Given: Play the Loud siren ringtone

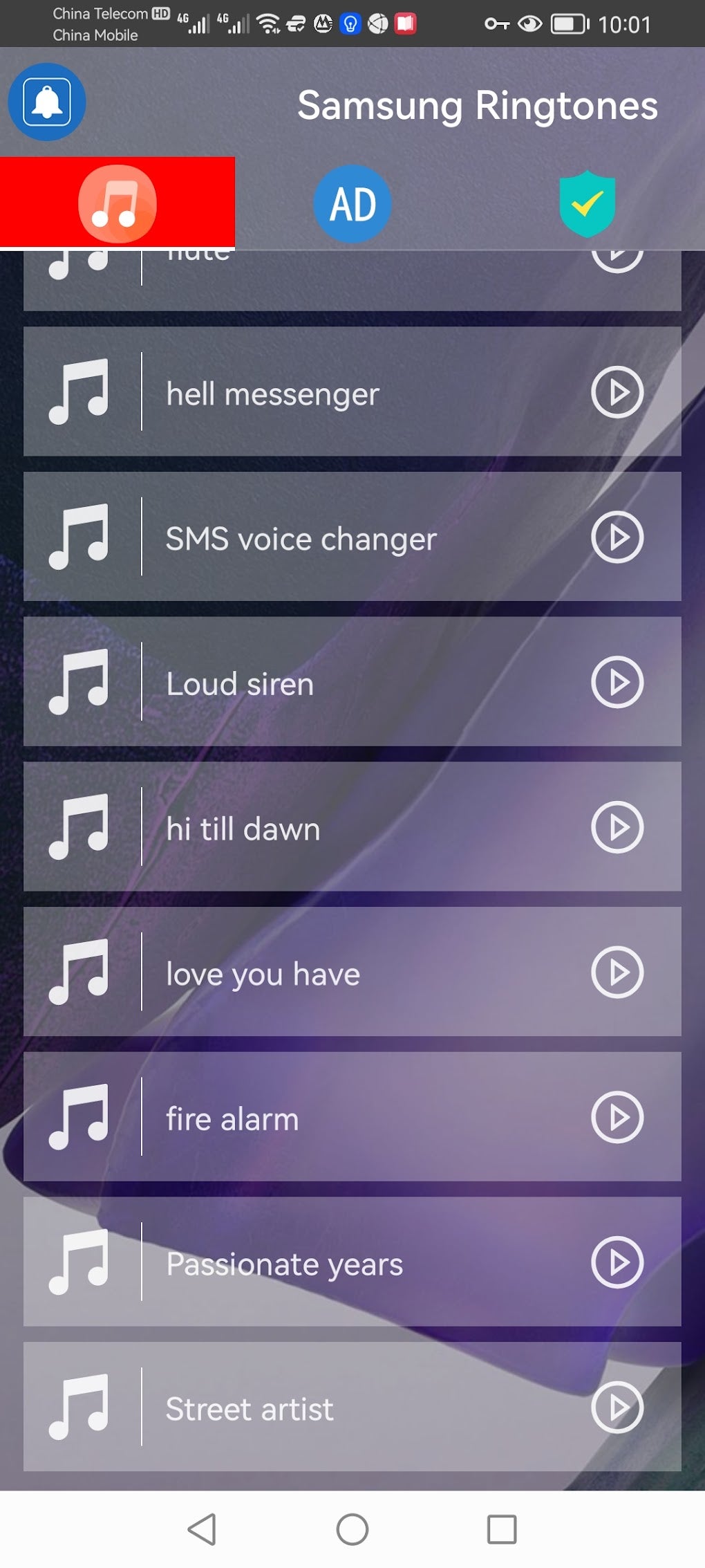Looking at the screenshot, I should pyautogui.click(x=617, y=683).
